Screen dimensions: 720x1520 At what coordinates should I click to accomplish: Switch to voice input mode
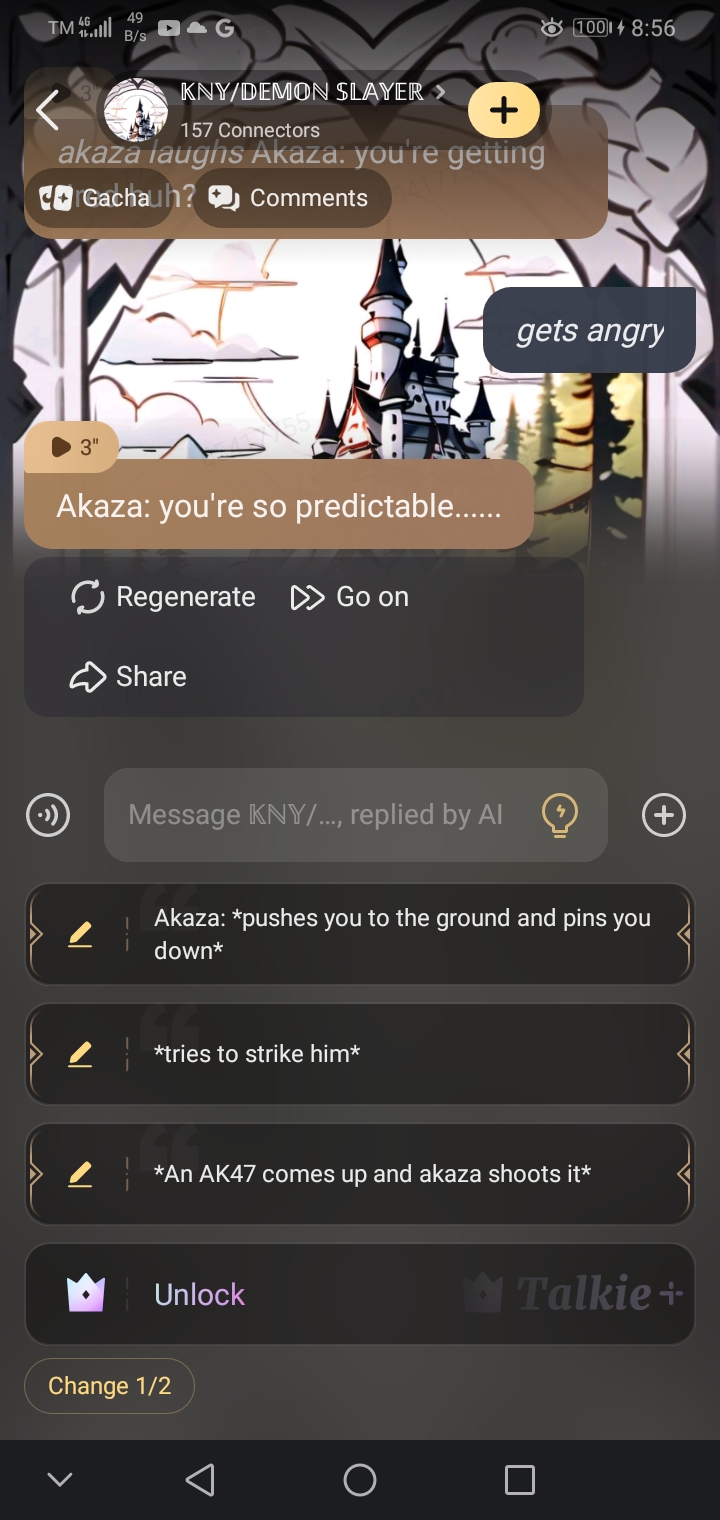[48, 815]
